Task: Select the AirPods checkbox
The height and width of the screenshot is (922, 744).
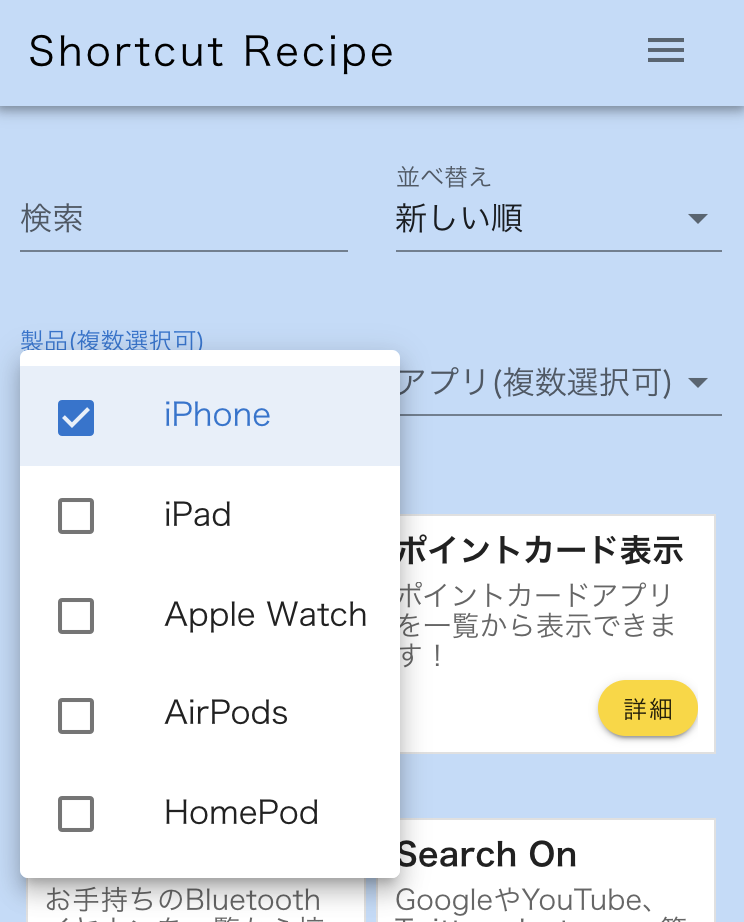Action: [76, 716]
